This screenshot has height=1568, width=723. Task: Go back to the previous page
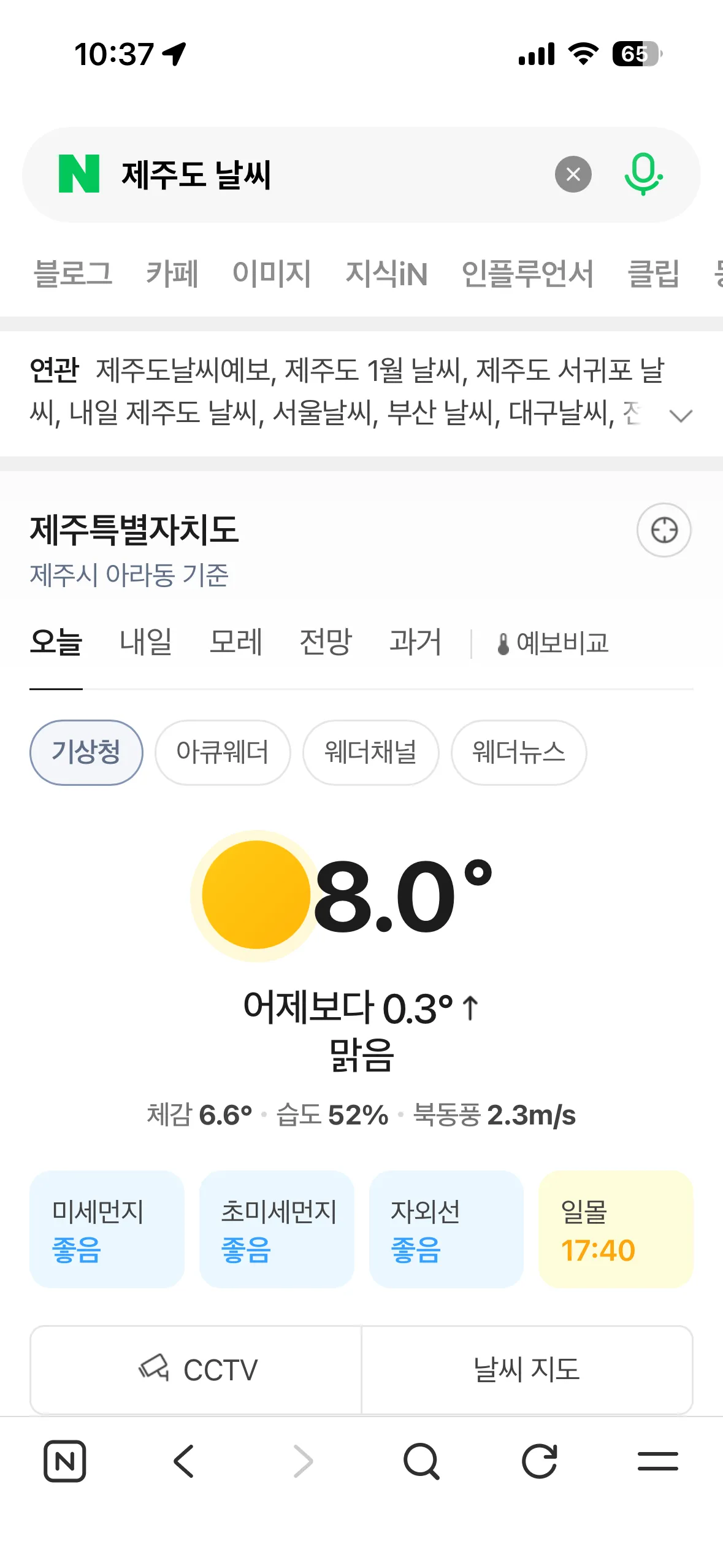click(184, 1461)
